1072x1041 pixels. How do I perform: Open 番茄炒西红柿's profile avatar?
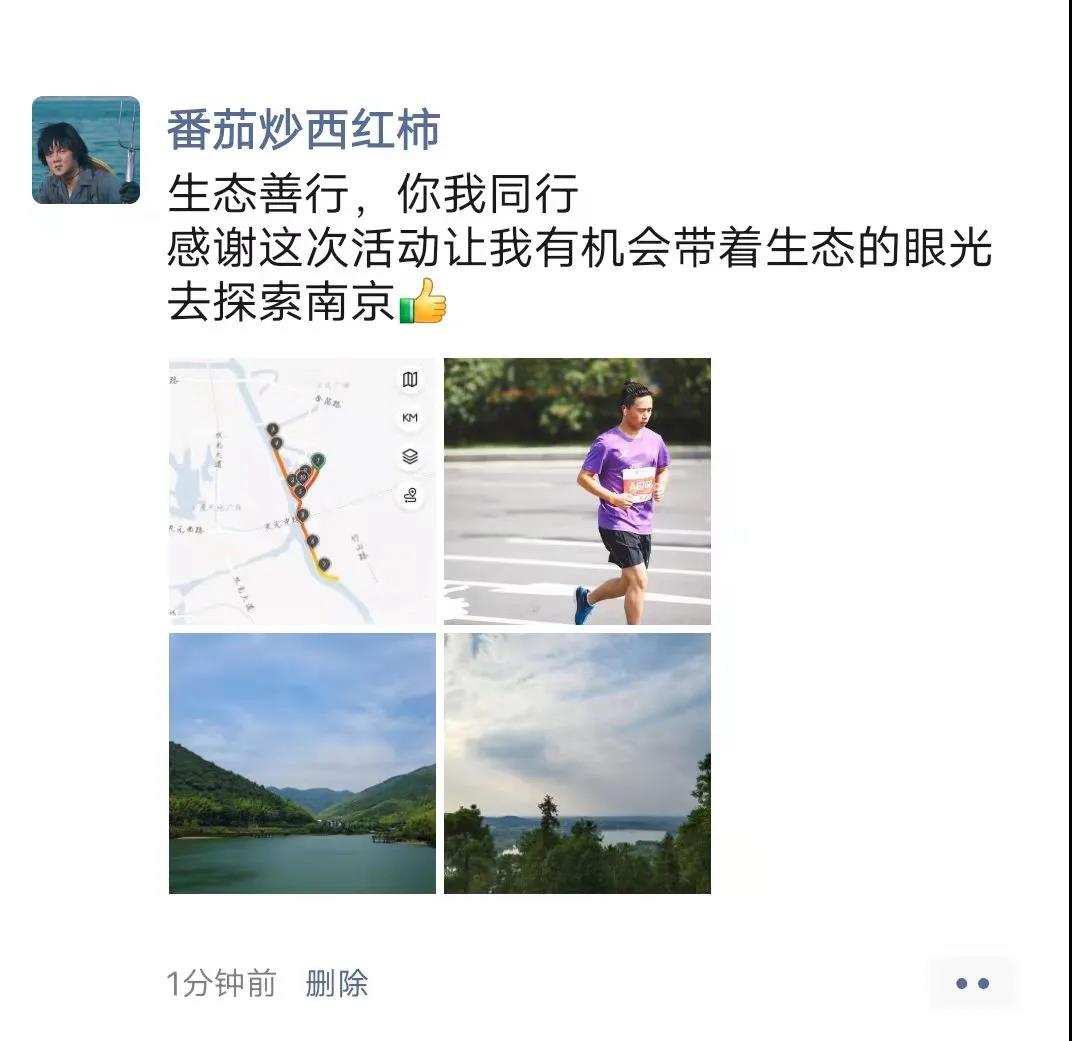86,150
